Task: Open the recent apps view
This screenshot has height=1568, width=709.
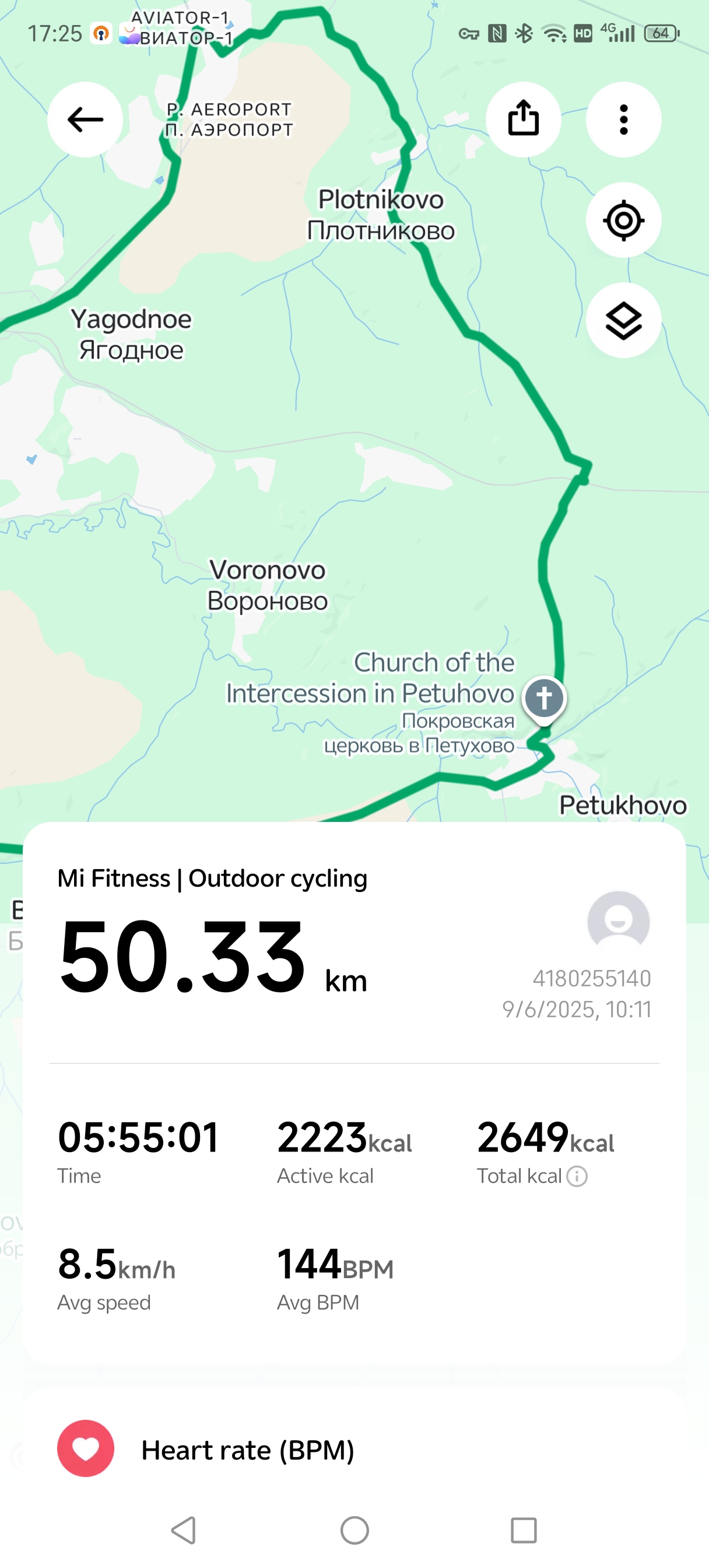Action: [x=524, y=1530]
